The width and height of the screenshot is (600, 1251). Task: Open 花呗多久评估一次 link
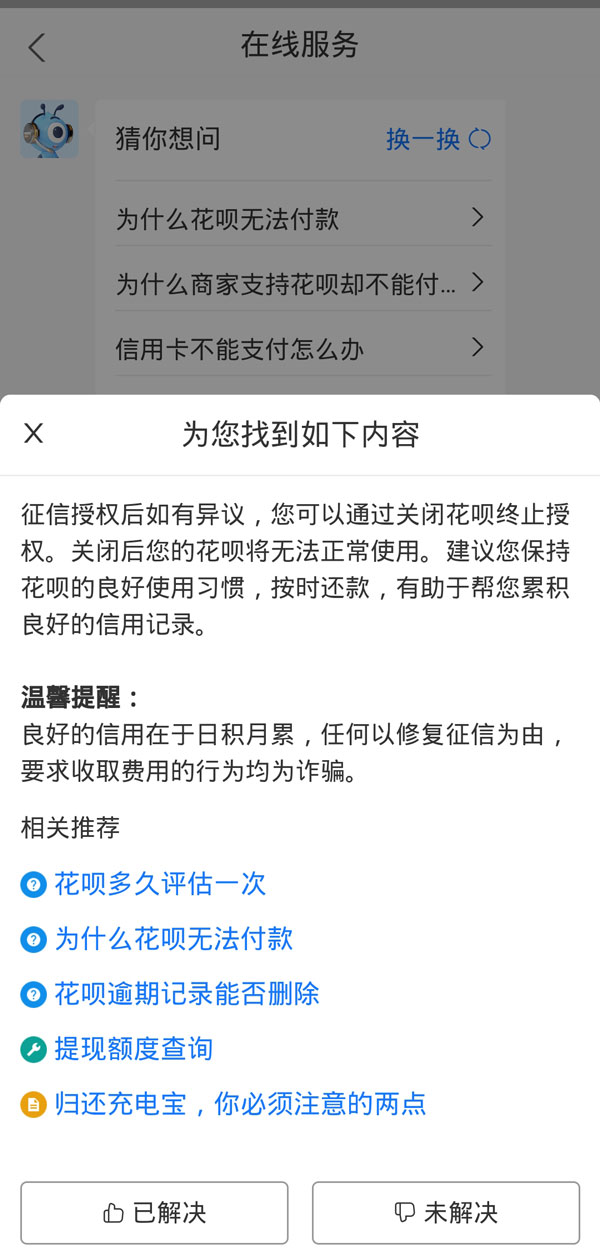pyautogui.click(x=159, y=884)
